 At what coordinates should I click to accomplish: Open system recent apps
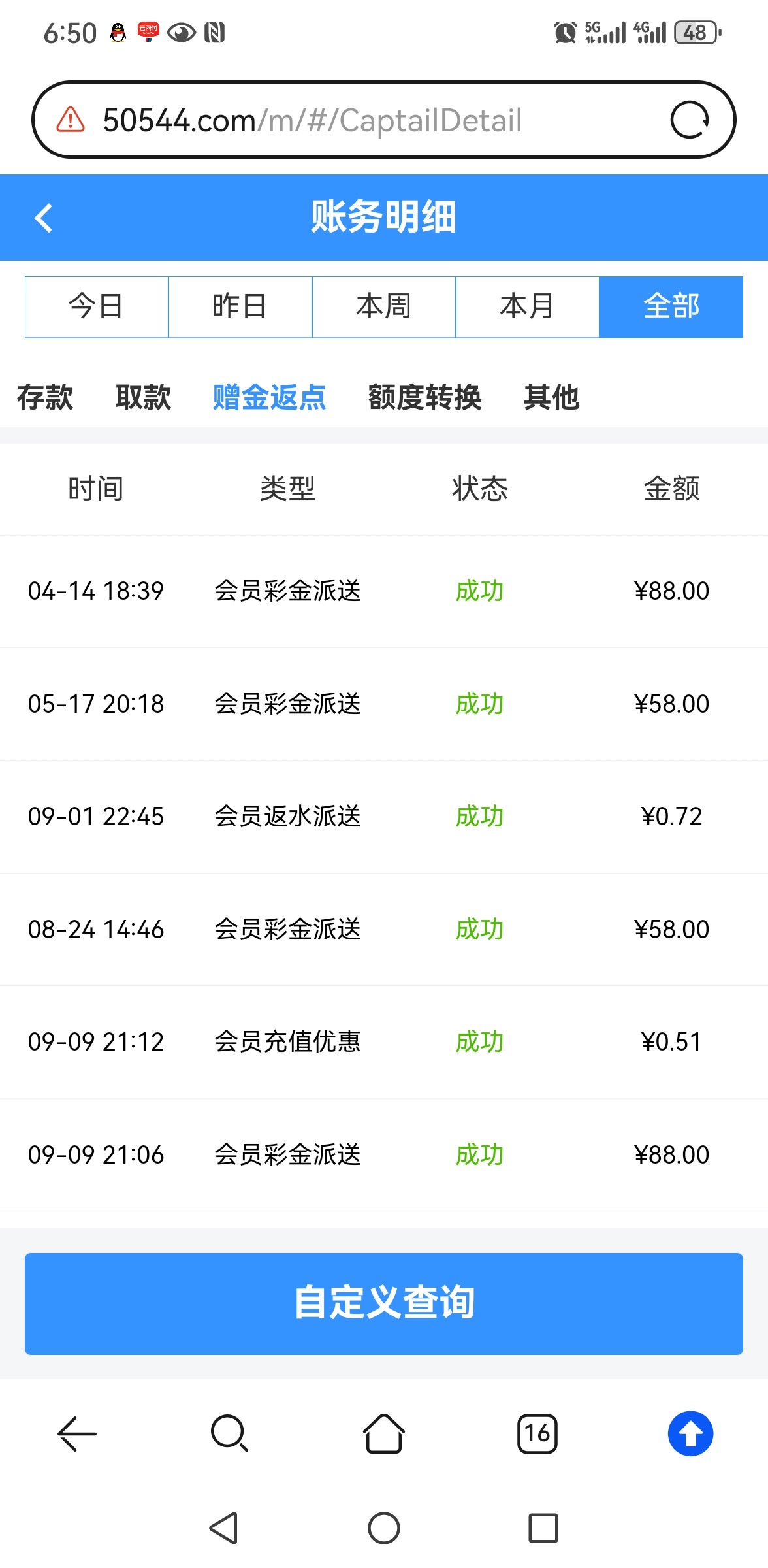[x=543, y=1528]
